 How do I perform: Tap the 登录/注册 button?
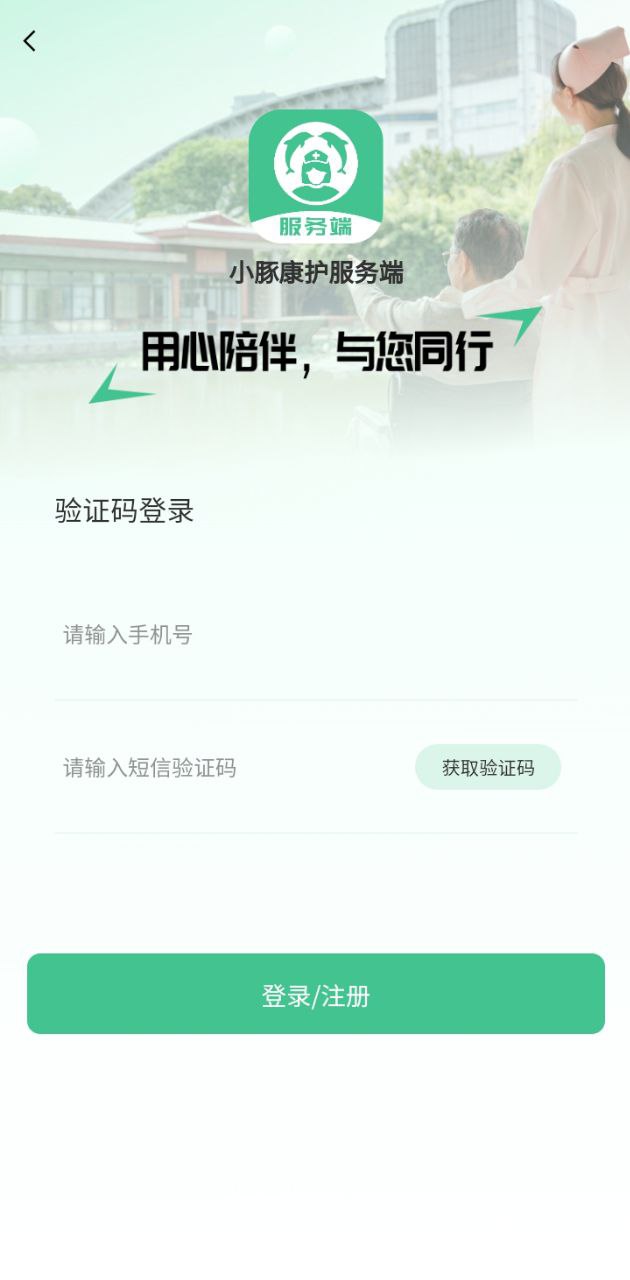pos(316,994)
